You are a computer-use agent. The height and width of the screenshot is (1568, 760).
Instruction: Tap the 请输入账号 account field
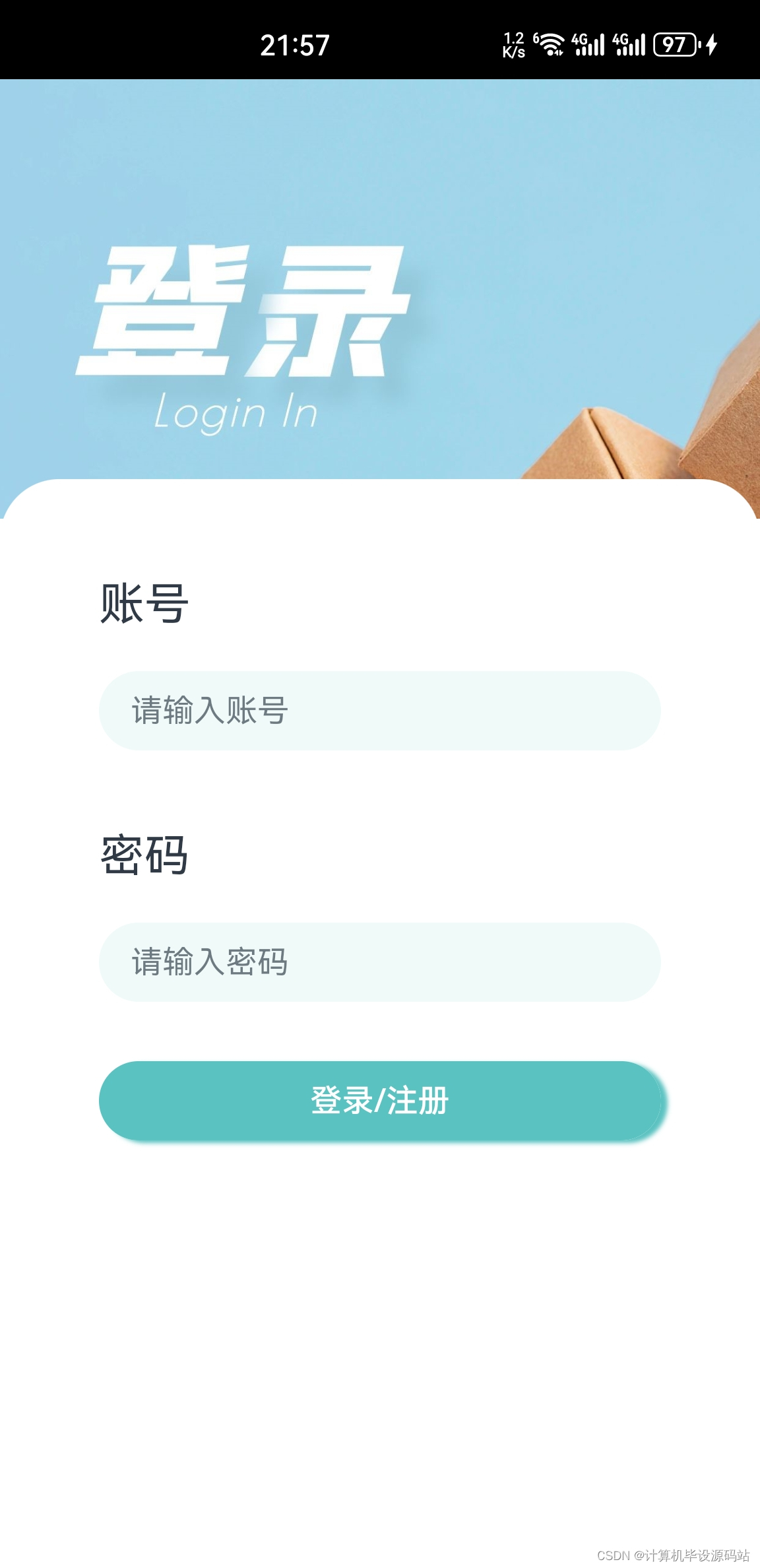[x=379, y=711]
